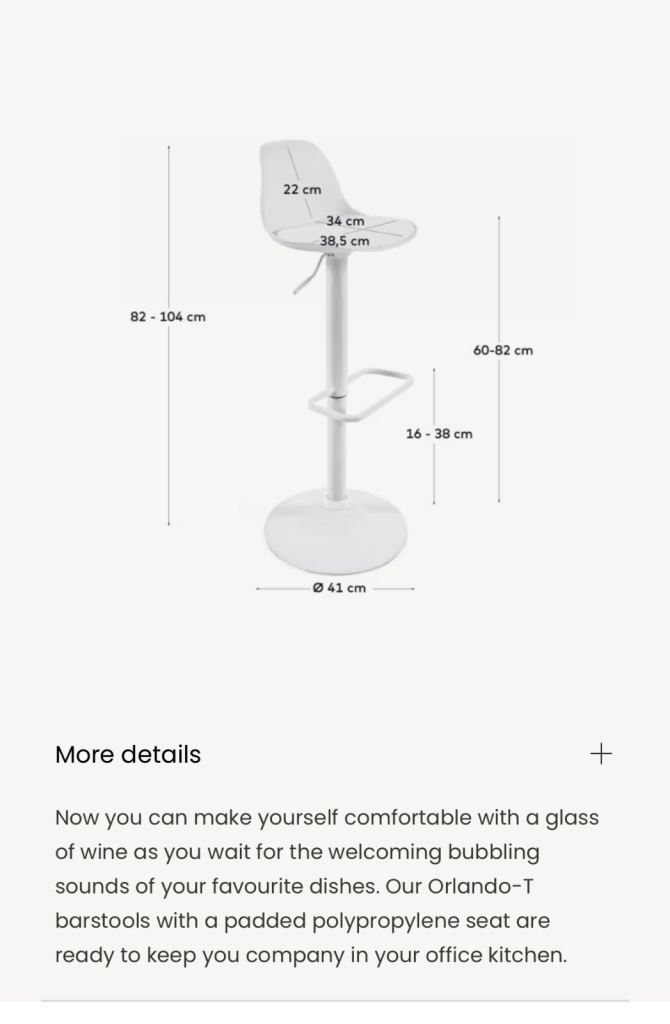Expand the More details section

pos(600,754)
